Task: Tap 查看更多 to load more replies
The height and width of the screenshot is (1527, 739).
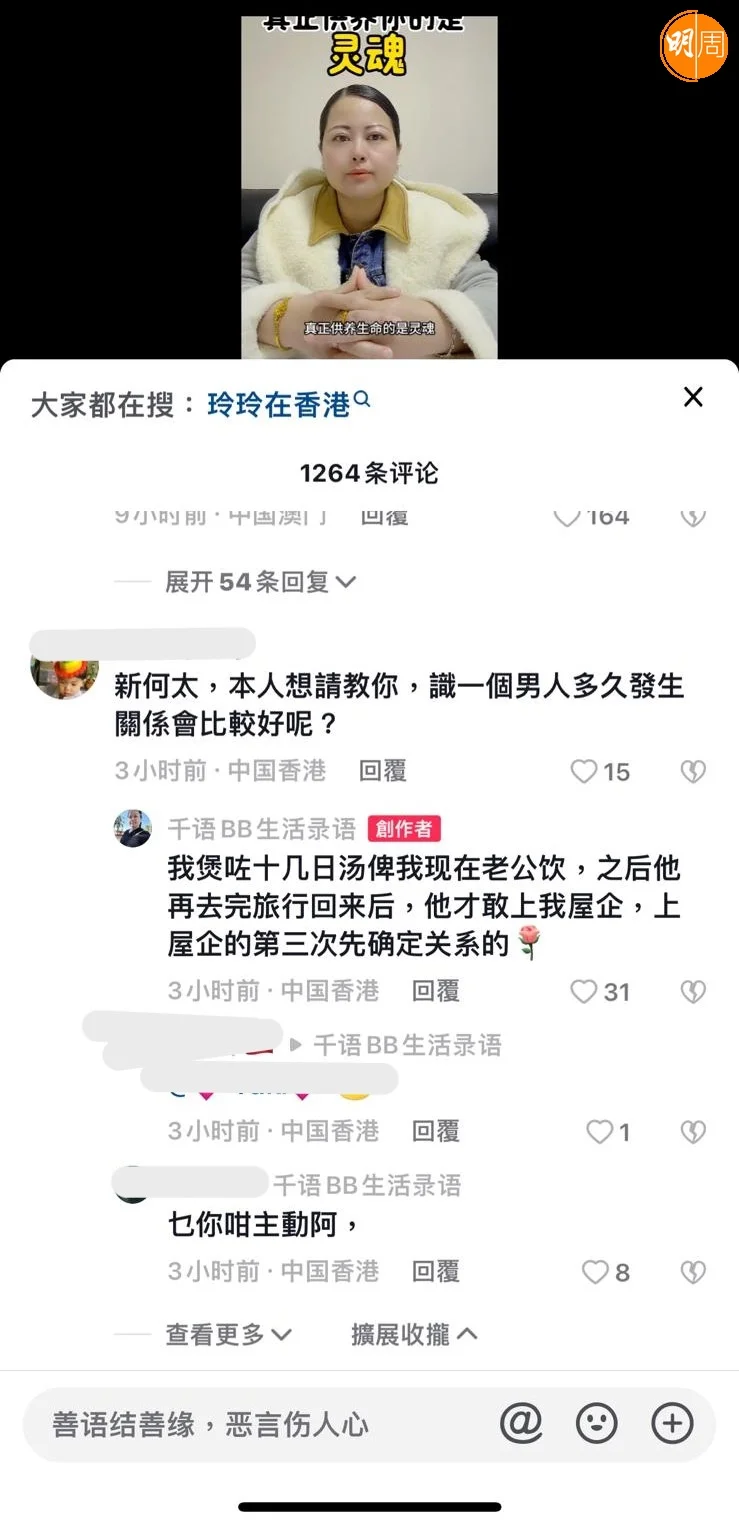Action: [228, 1334]
